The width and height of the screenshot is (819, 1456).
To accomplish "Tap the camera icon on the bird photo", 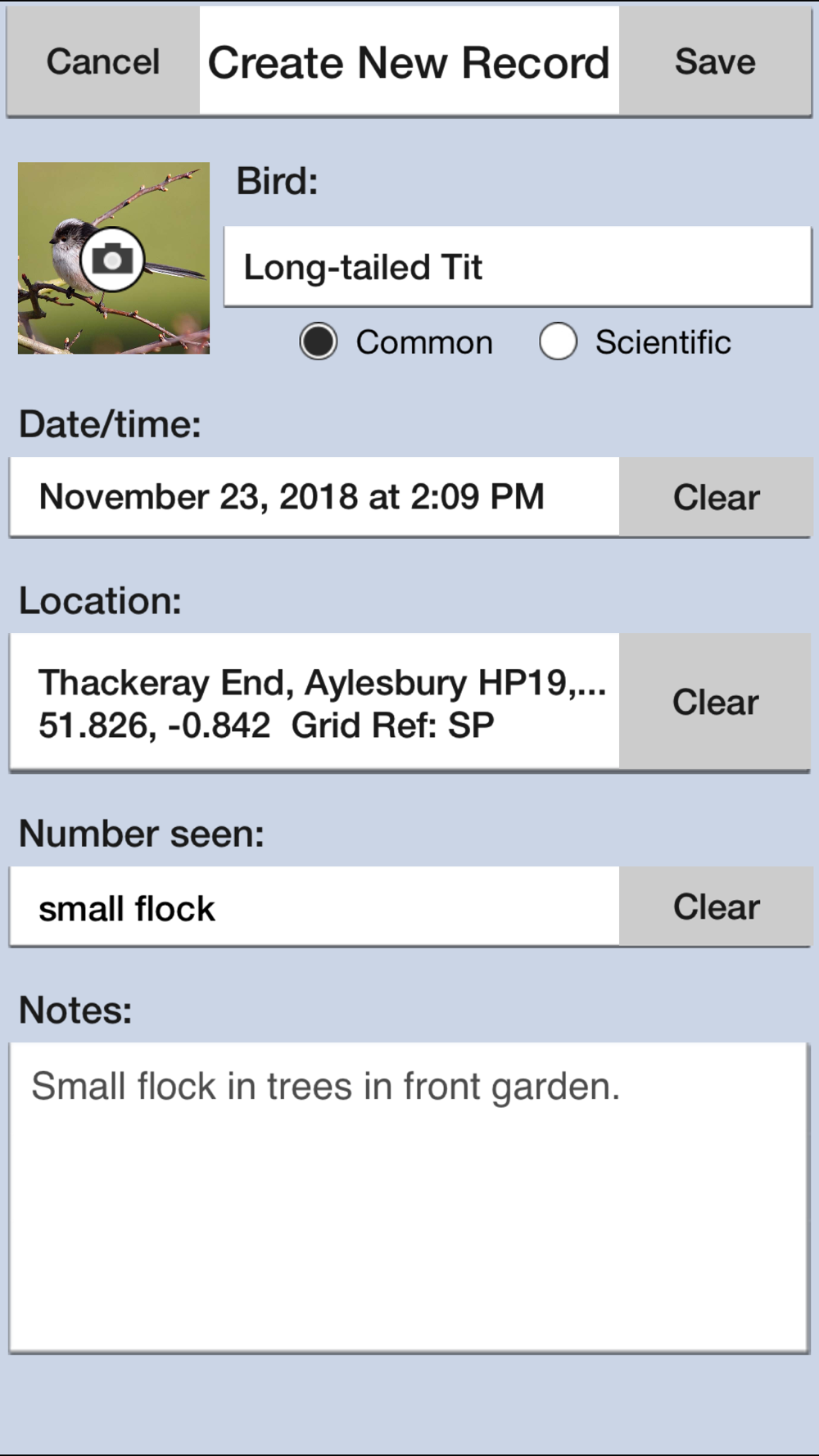I will pos(113,259).
